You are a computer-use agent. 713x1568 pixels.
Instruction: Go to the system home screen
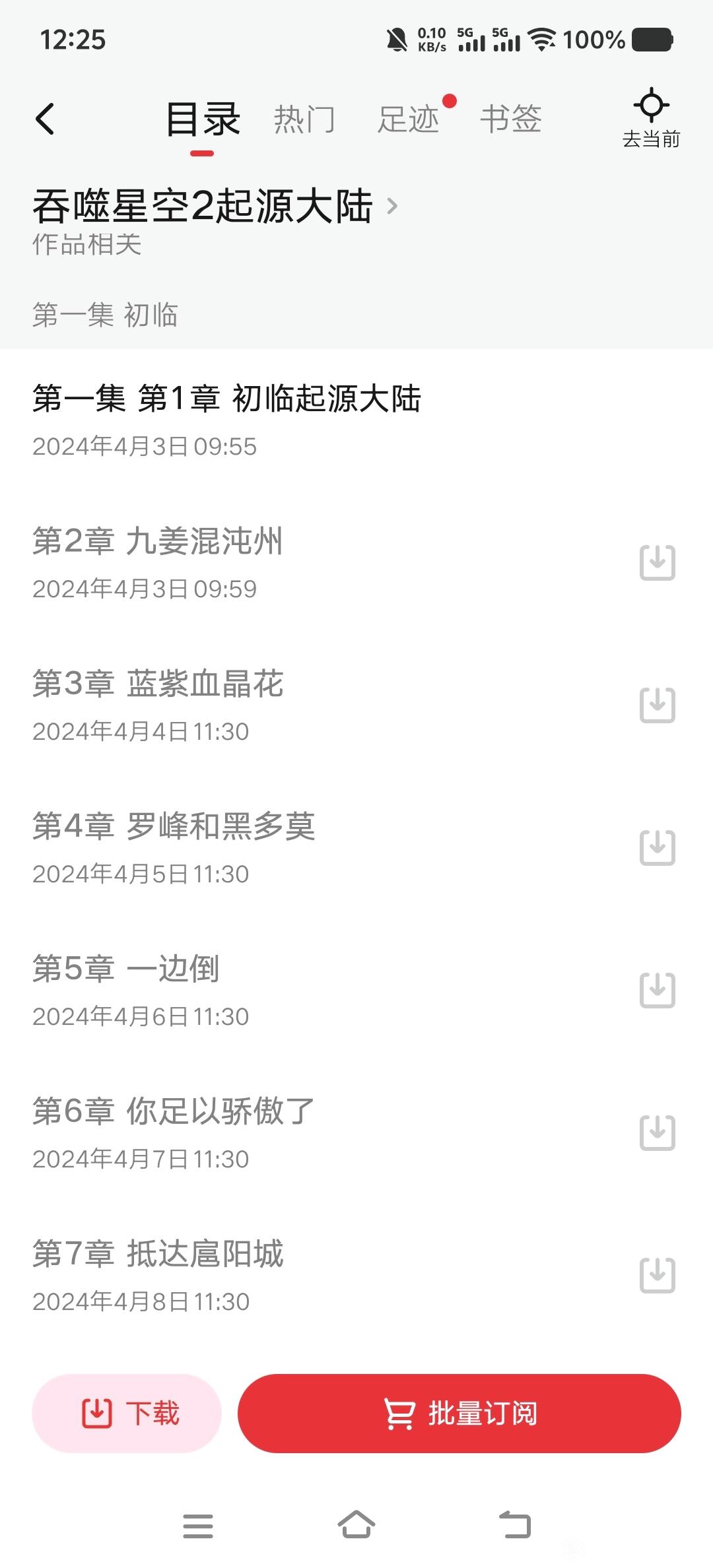coord(356,1526)
